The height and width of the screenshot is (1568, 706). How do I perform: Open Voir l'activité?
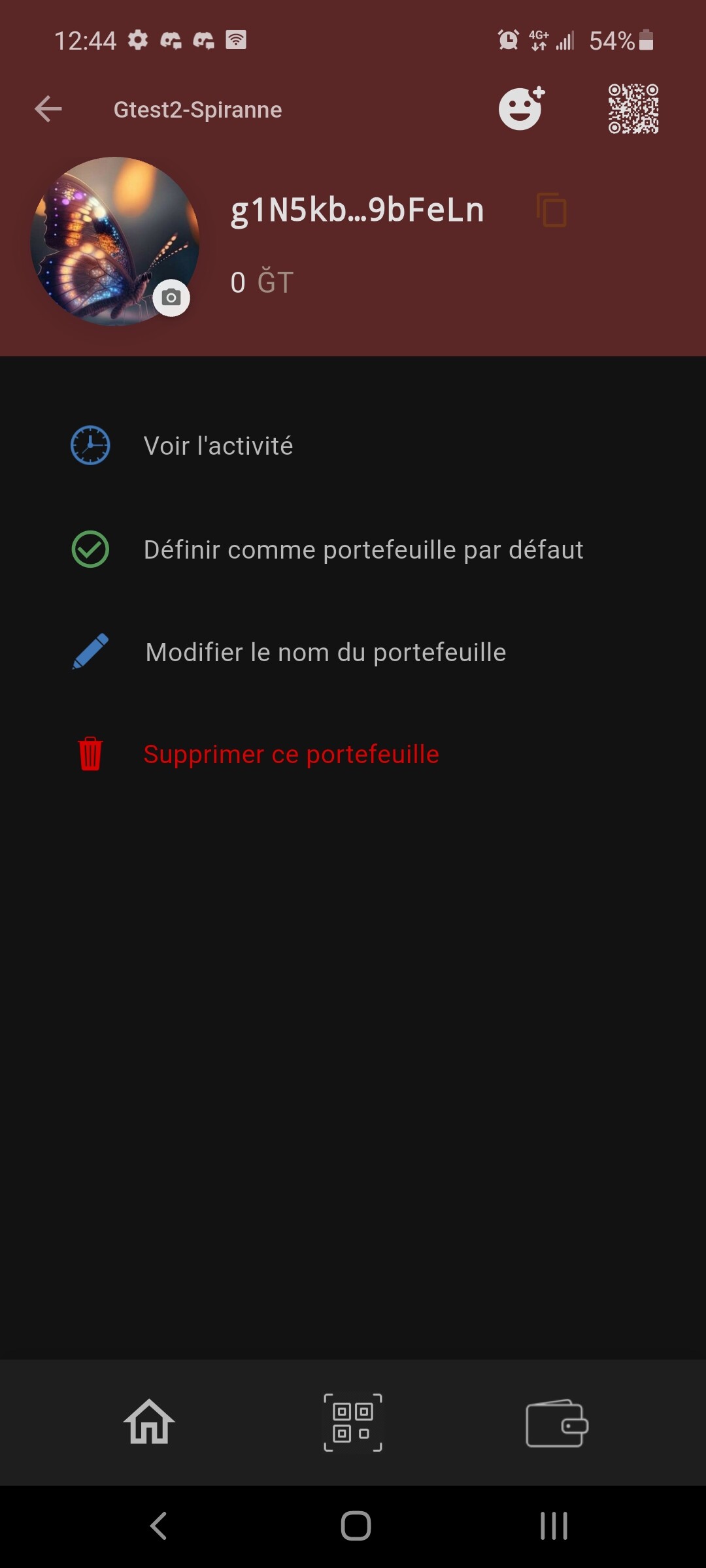pos(218,446)
